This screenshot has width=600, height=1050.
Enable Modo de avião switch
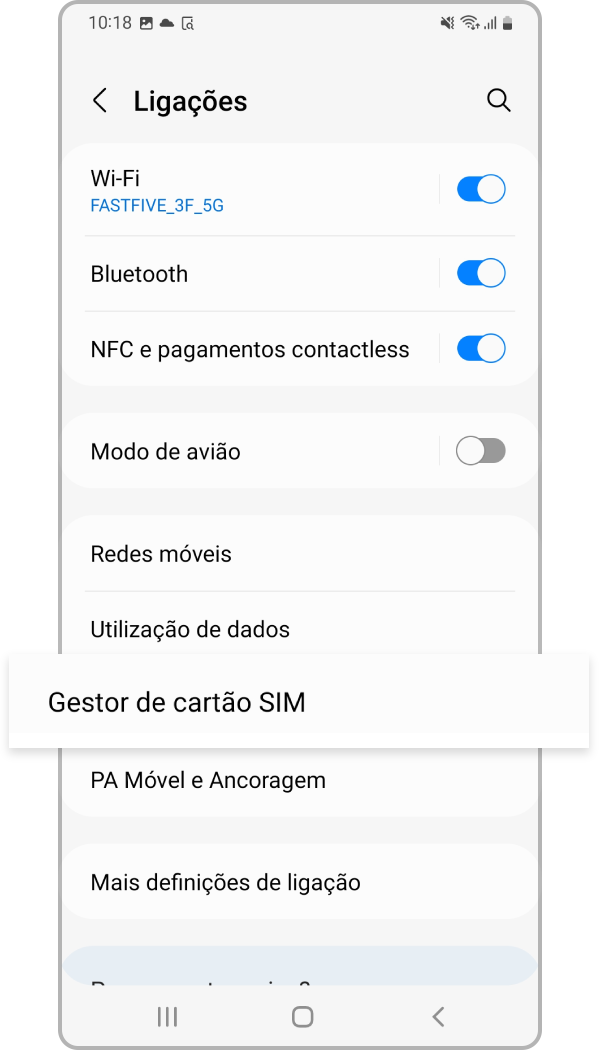[x=480, y=451]
